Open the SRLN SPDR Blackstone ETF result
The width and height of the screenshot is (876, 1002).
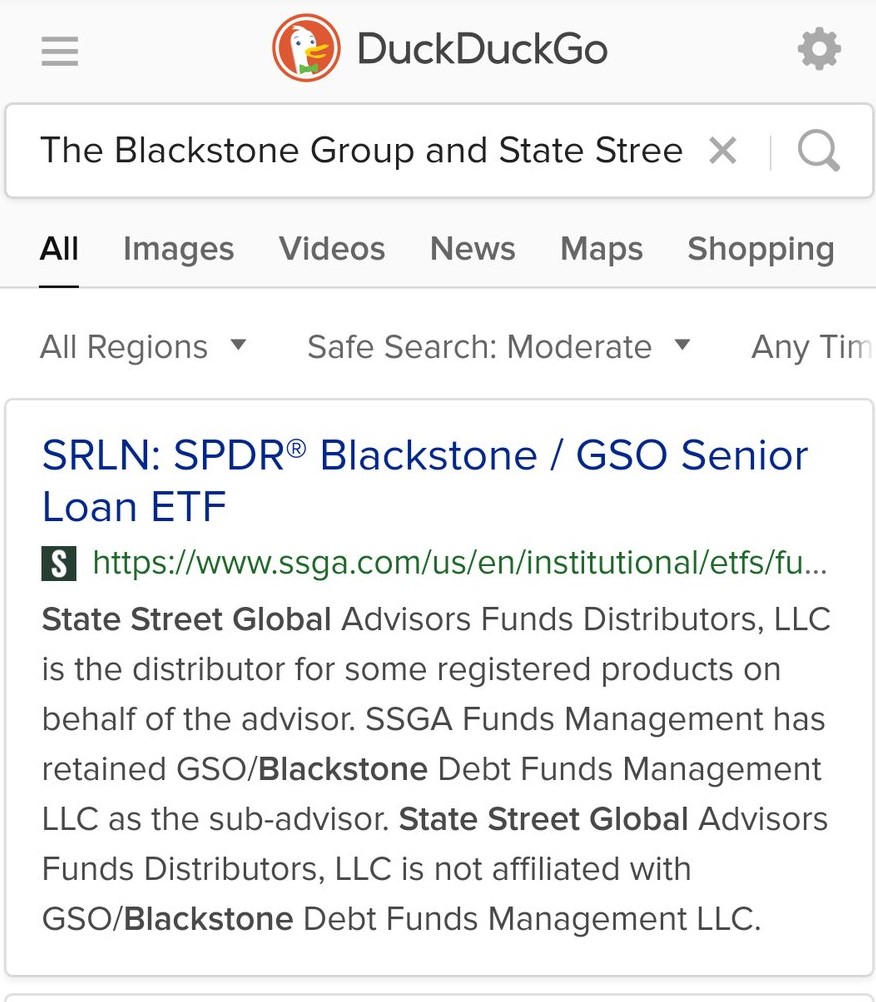(424, 481)
